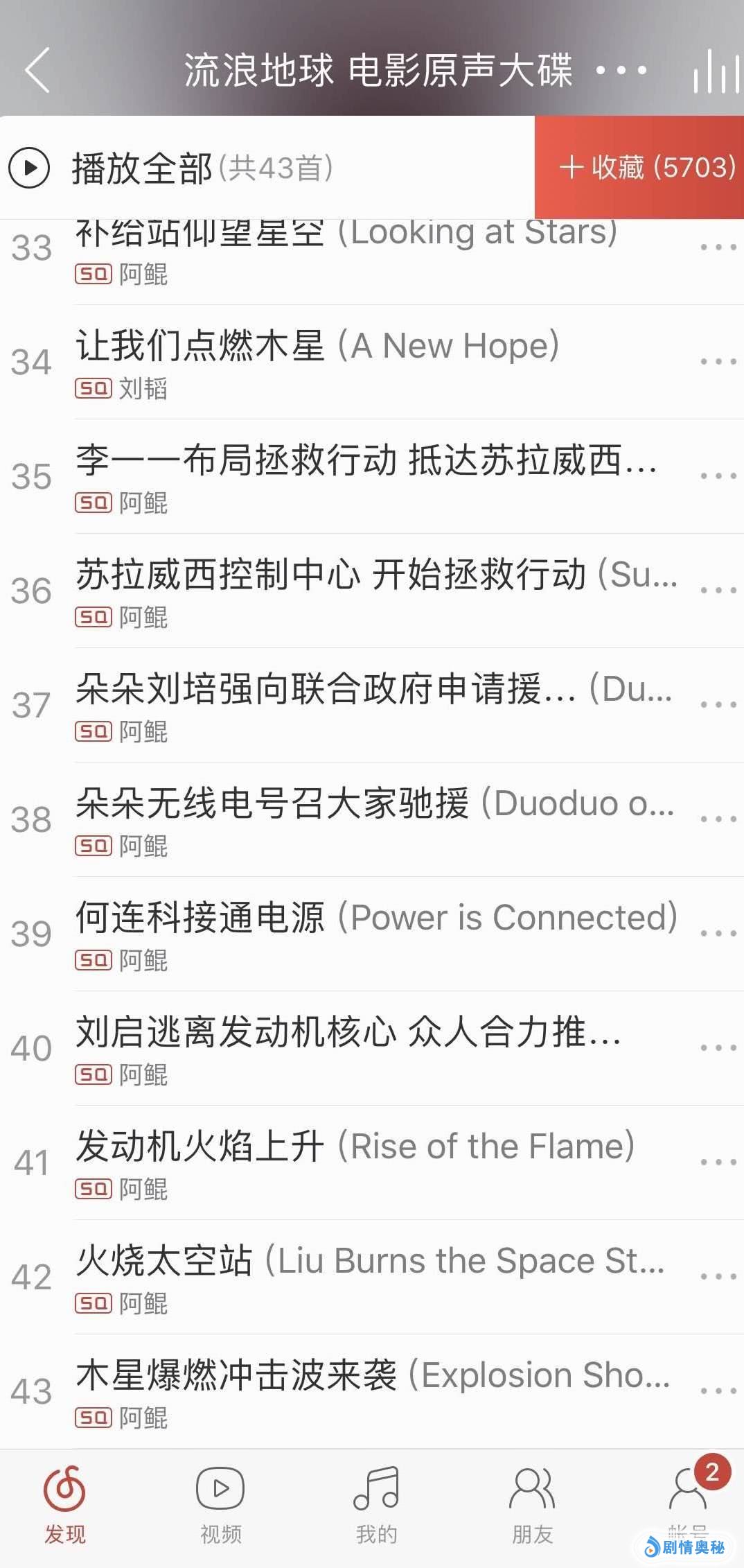Go back using the header arrow
Viewport: 744px width, 1568px height.
38,70
